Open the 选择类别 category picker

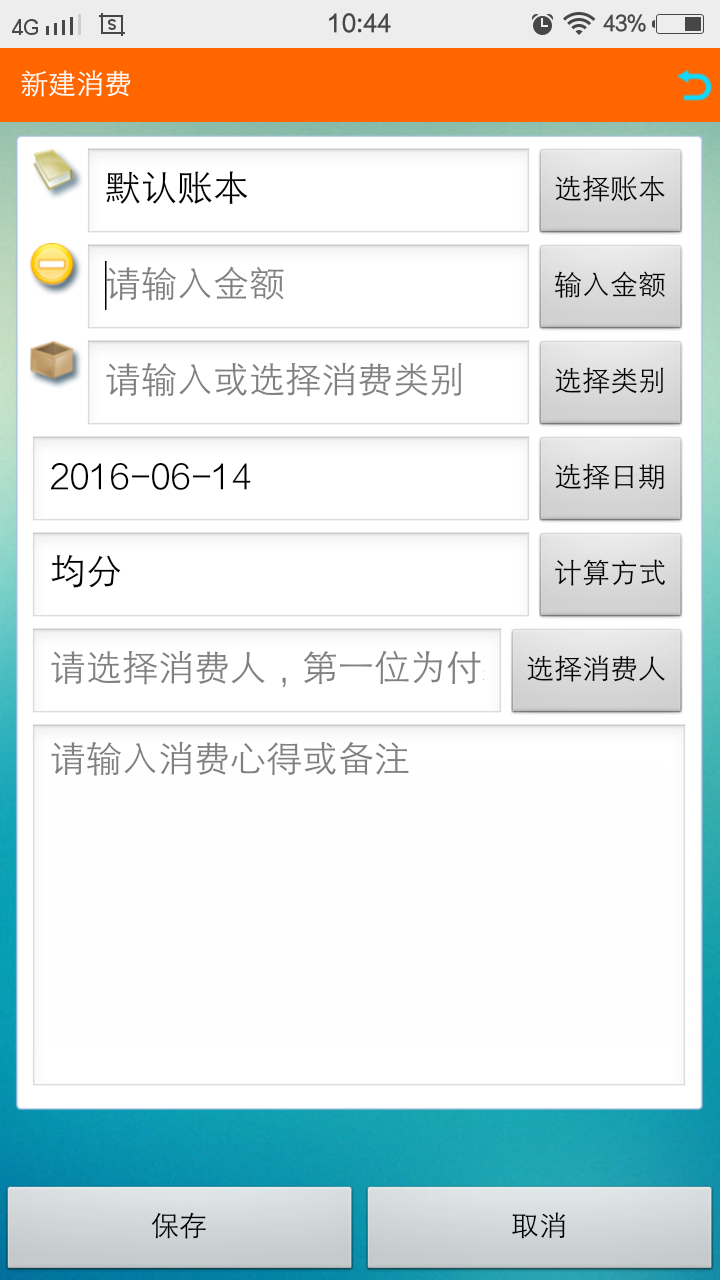point(610,382)
